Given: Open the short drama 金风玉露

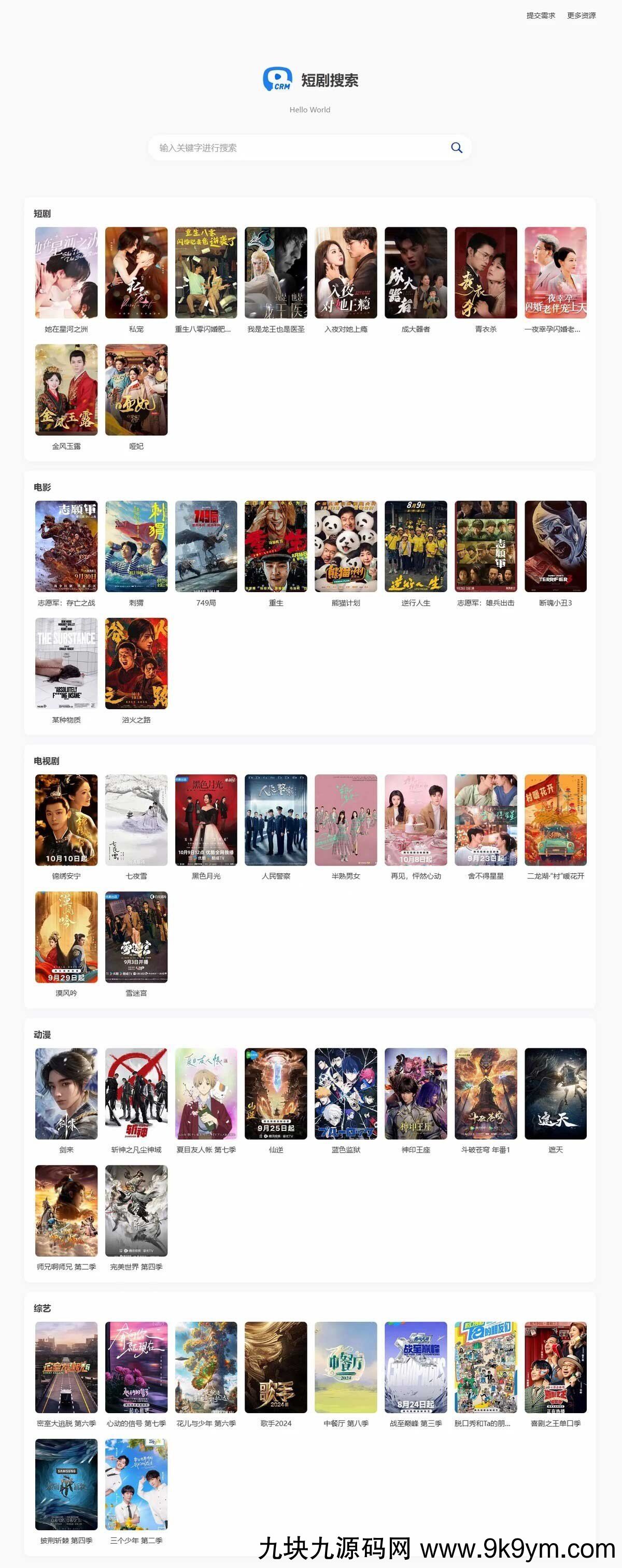Looking at the screenshot, I should point(66,390).
